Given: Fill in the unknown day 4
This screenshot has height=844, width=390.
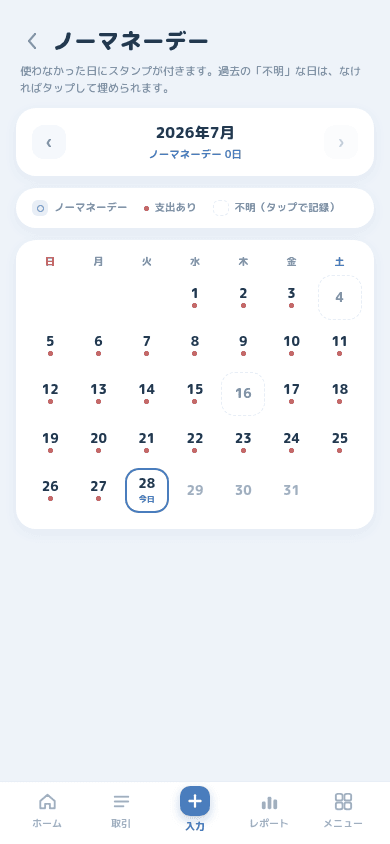Looking at the screenshot, I should [x=339, y=297].
